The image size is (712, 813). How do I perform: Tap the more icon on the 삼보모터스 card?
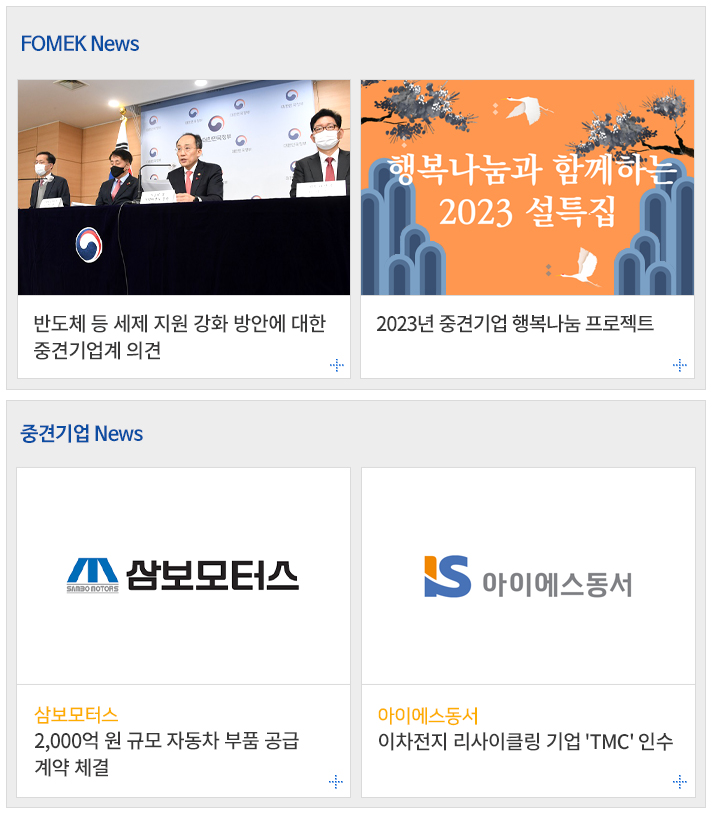[336, 781]
